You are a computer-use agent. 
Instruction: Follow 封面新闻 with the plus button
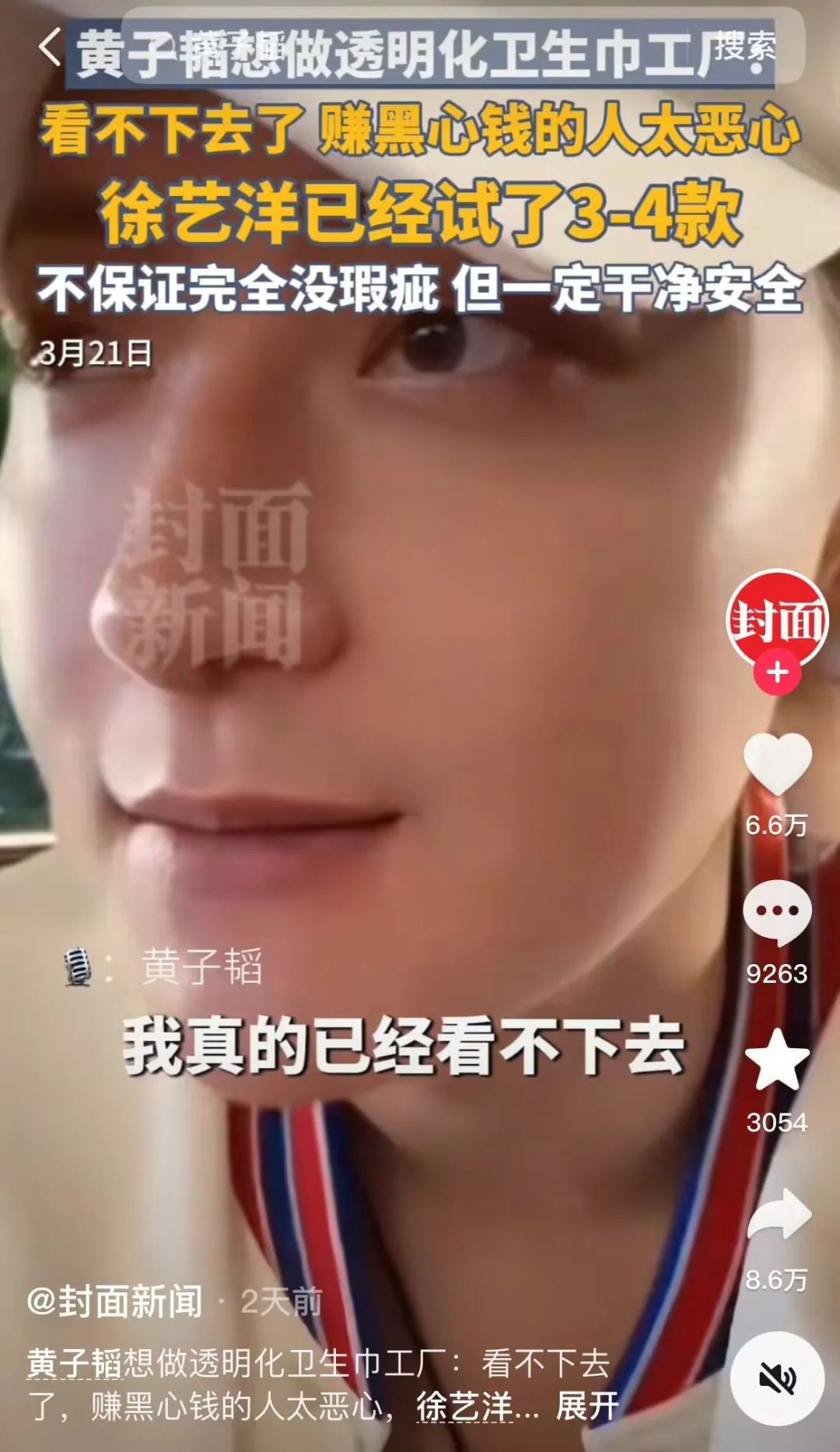(777, 673)
